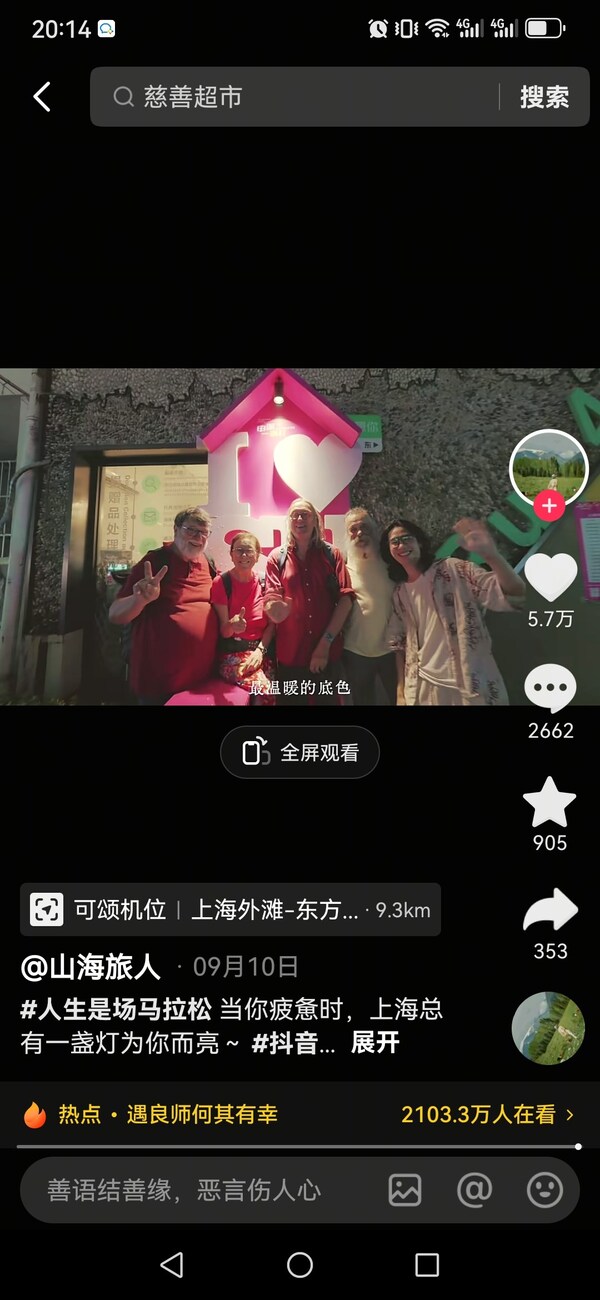The image size is (600, 1300).
Task: Open the 上海外滩 location tag
Action: point(275,910)
